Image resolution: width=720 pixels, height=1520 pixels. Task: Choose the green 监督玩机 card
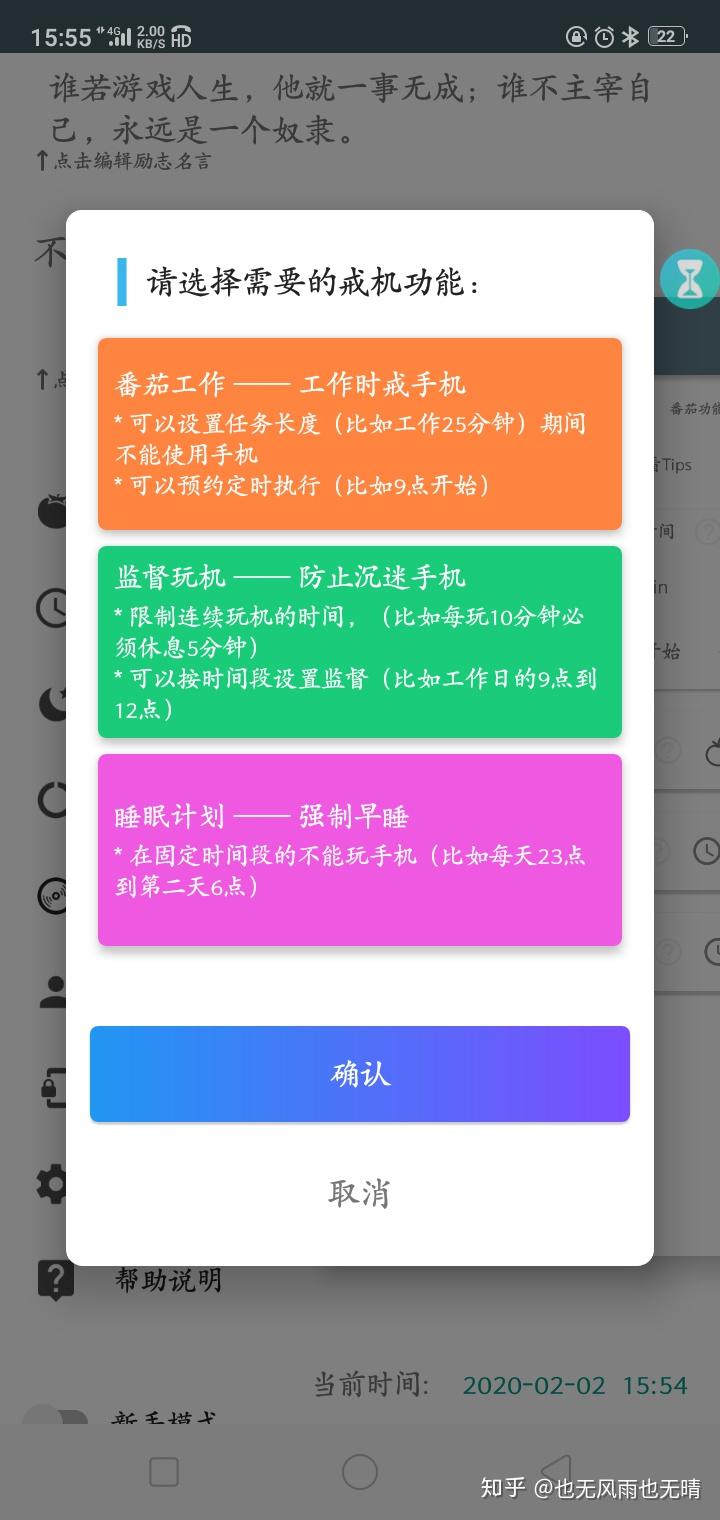click(360, 642)
